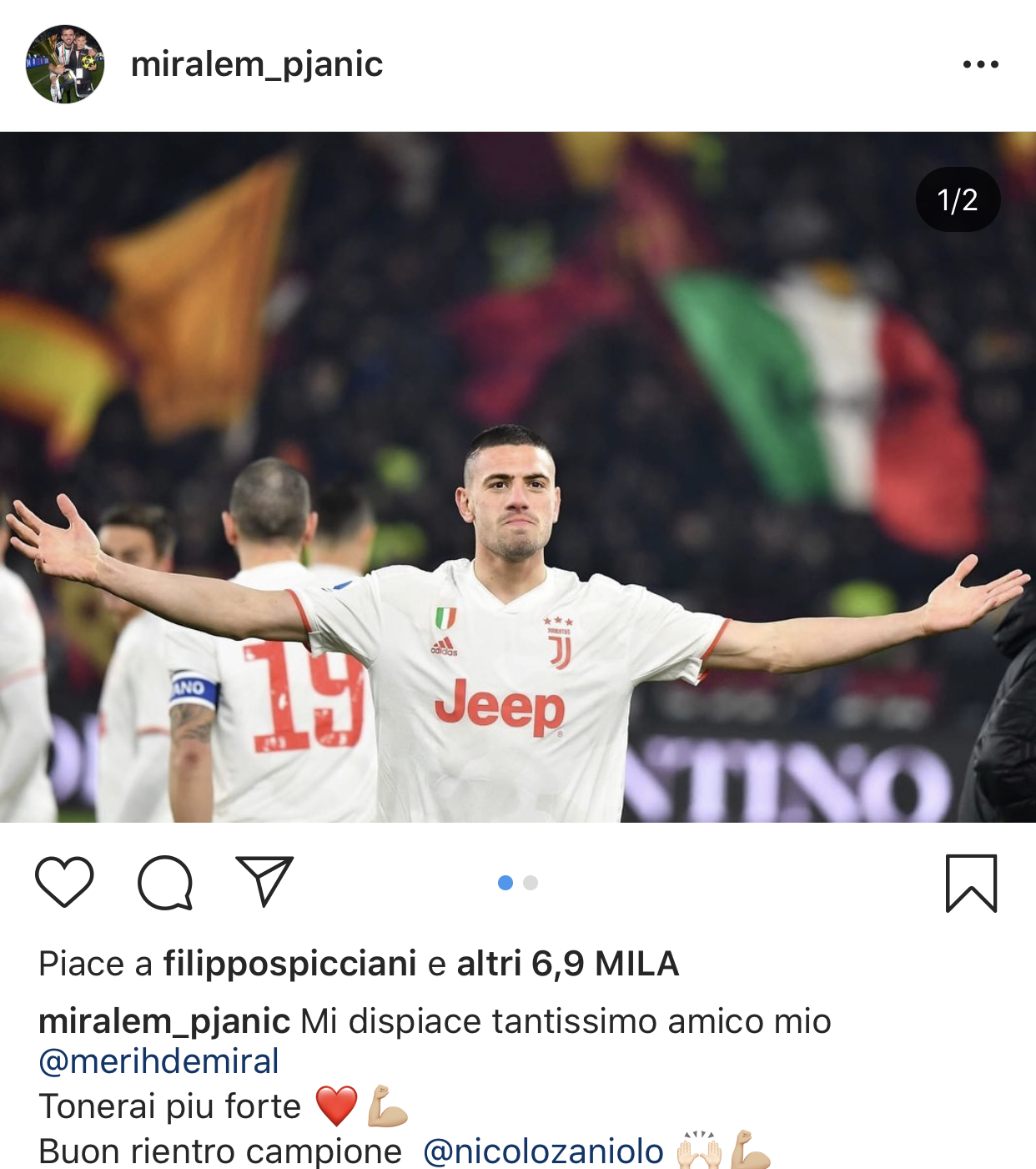
Task: Like this post with the heart icon
Action: 64,882
